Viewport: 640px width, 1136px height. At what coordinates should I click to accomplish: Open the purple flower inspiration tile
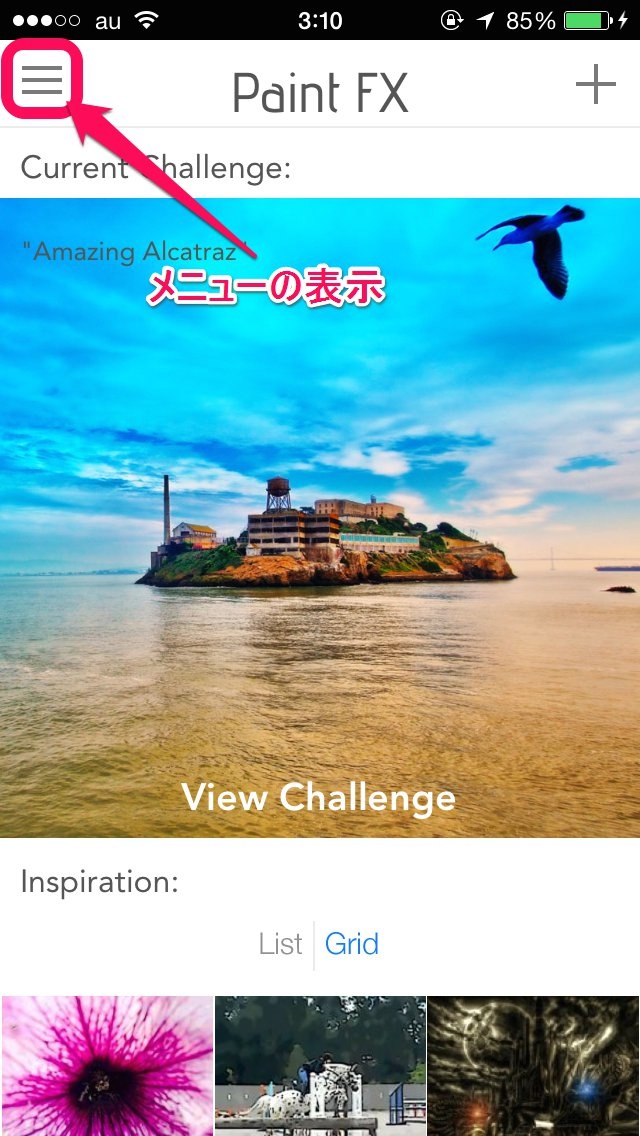(106, 1066)
